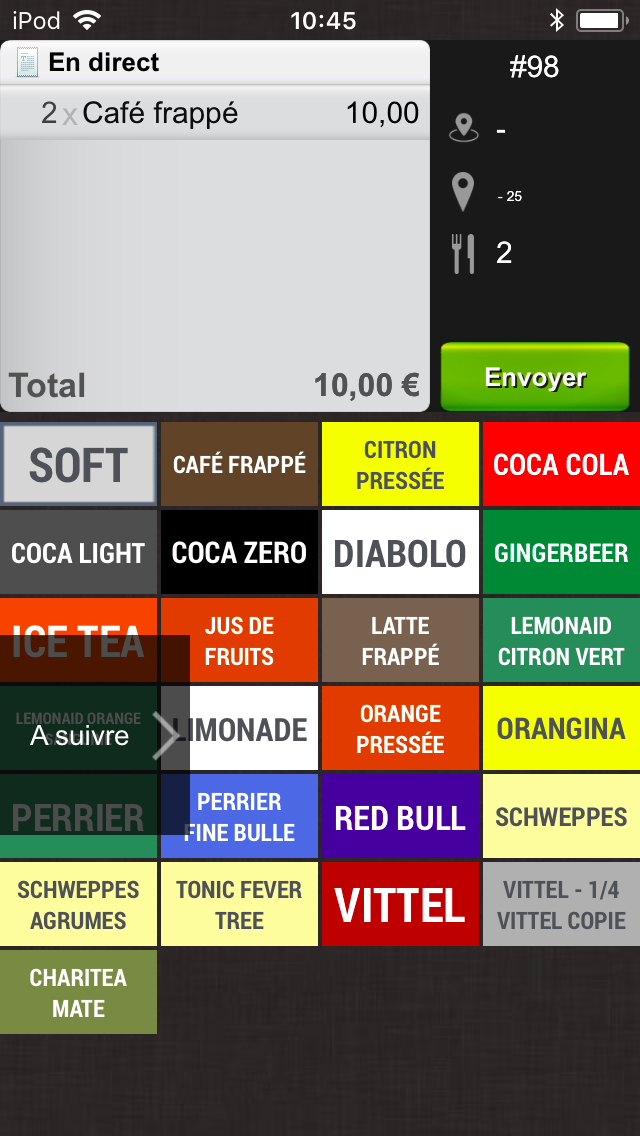This screenshot has height=1136, width=640.
Task: Select Tonic Fever Tree
Action: (240, 905)
